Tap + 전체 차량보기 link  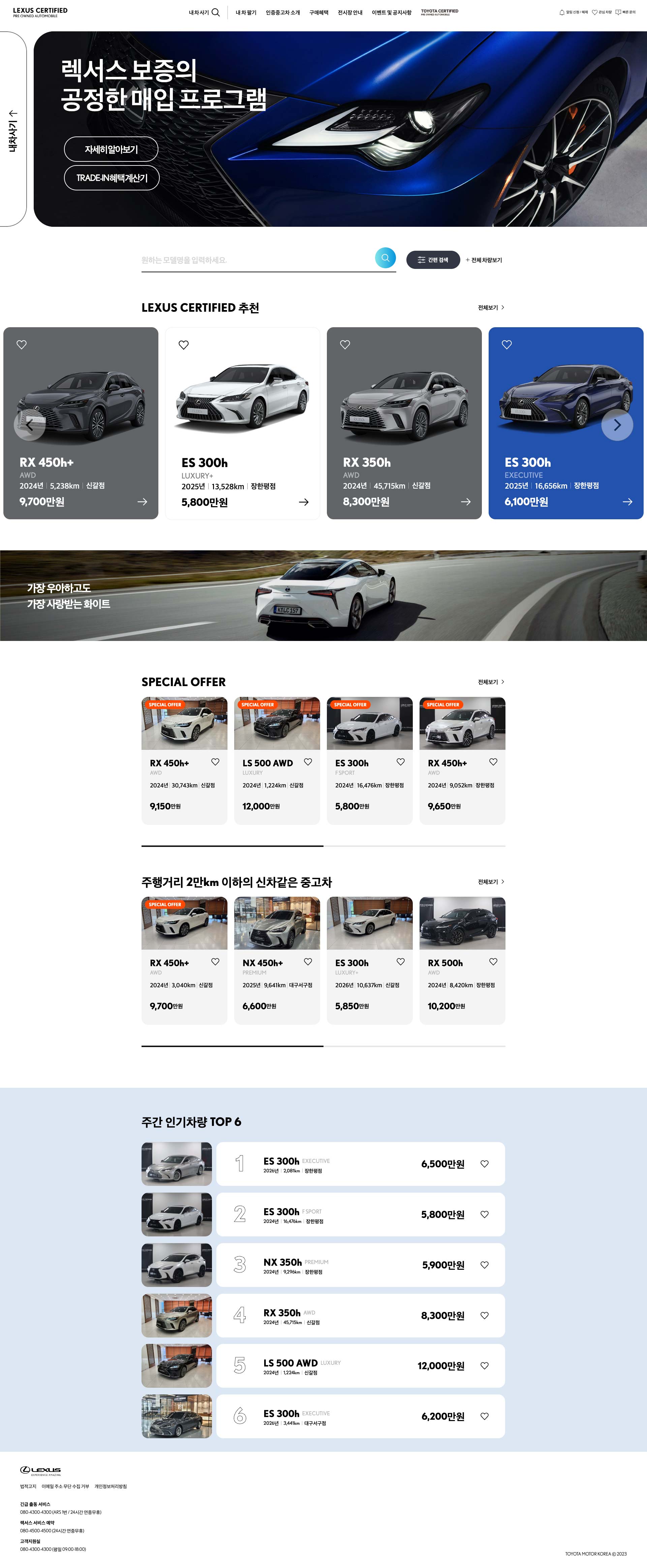pyautogui.click(x=484, y=260)
